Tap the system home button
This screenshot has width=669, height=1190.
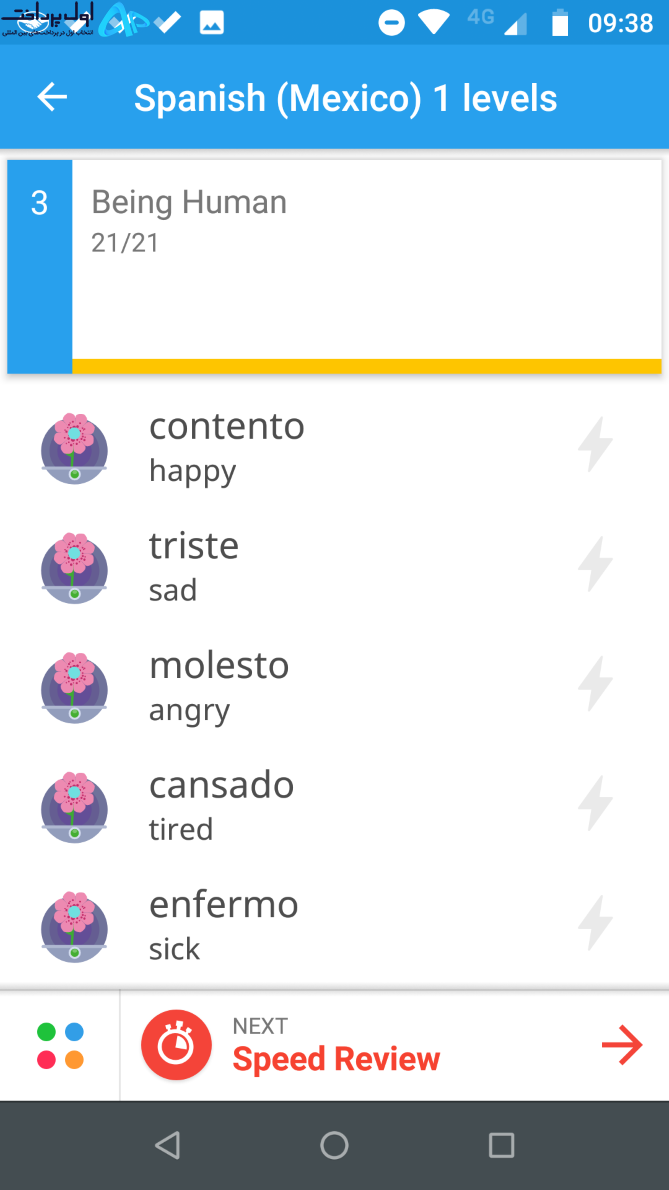tap(334, 1144)
